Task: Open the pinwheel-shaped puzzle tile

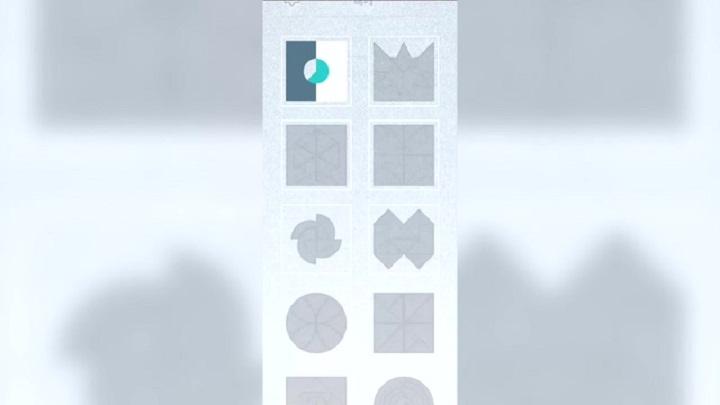Action: pos(316,239)
